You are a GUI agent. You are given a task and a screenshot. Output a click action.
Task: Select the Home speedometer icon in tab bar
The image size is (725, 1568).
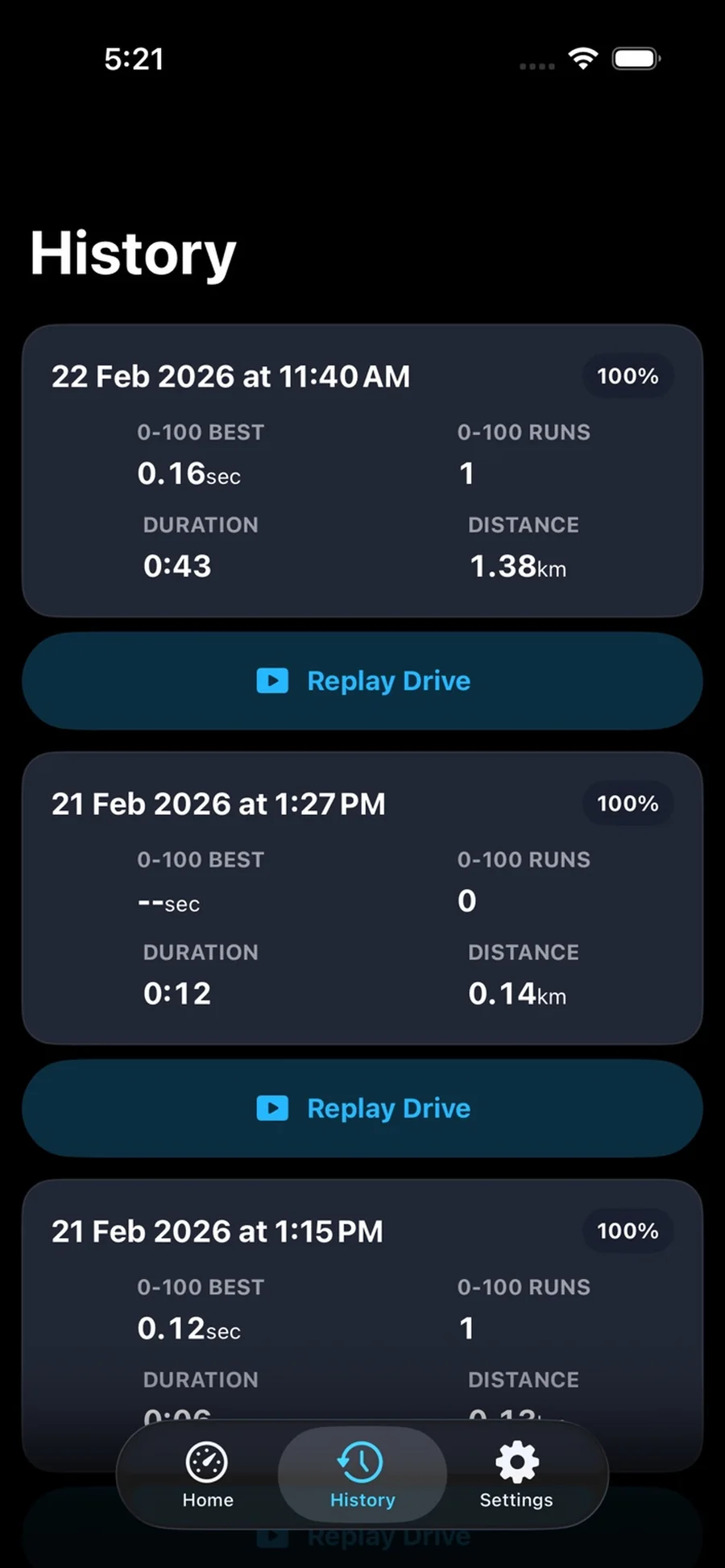click(207, 1462)
